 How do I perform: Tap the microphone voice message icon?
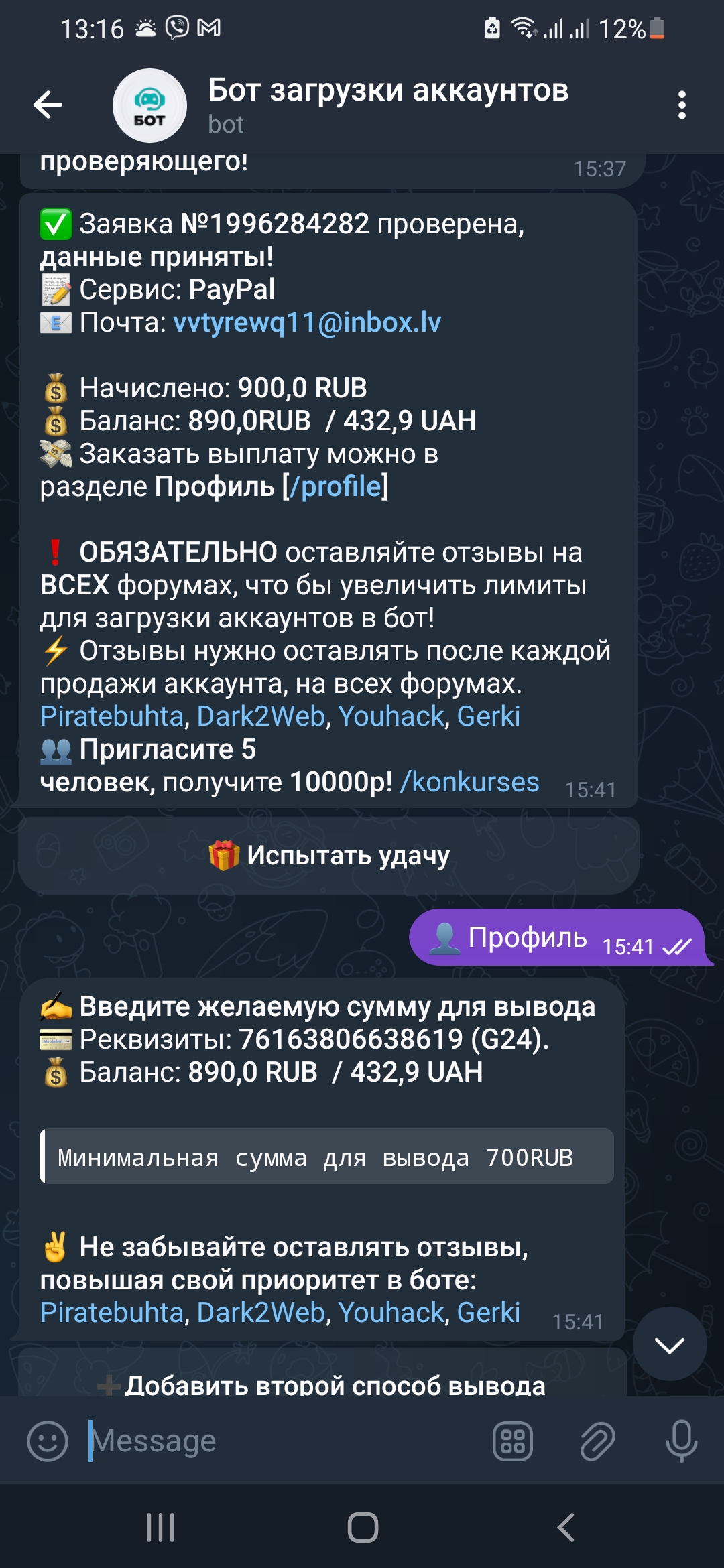(x=681, y=1441)
